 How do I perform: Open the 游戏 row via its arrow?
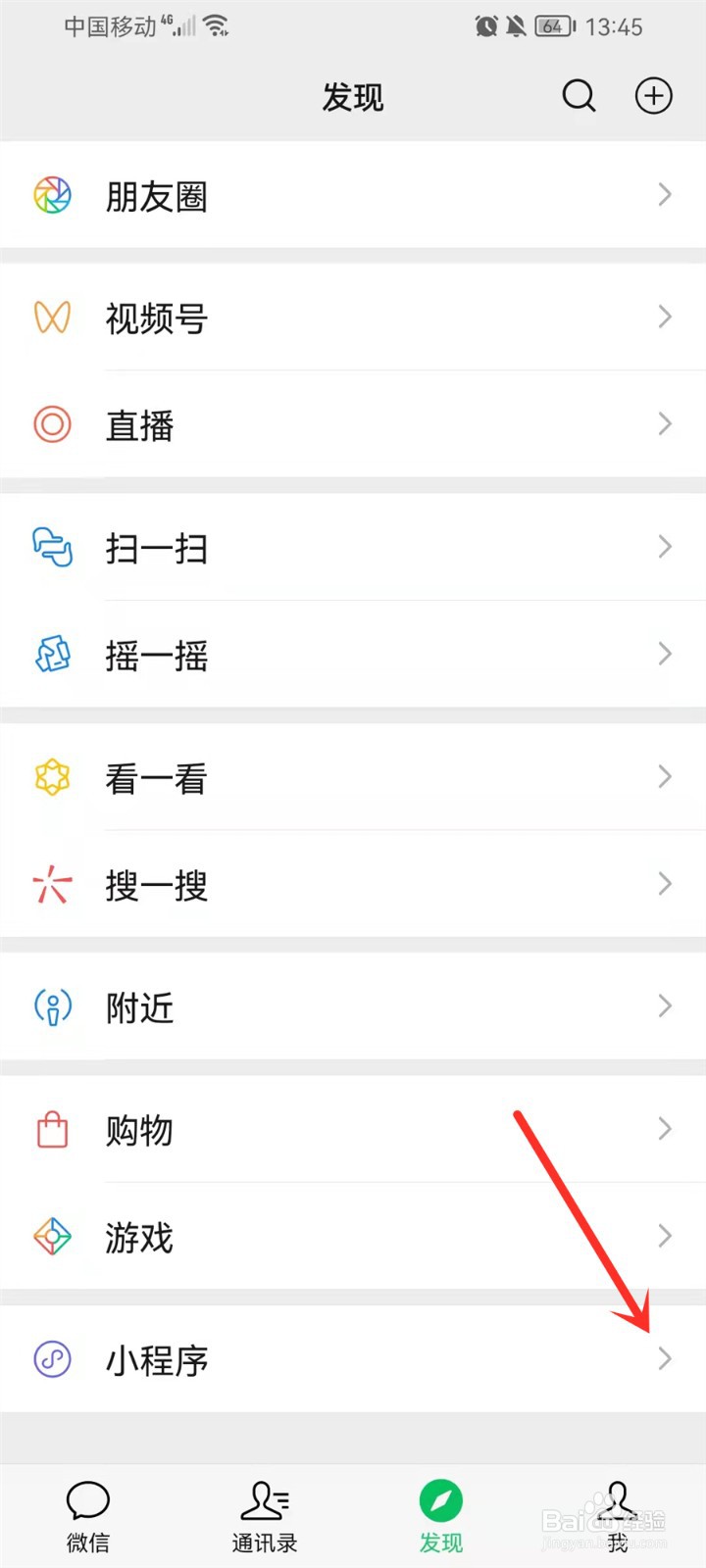[x=665, y=1237]
